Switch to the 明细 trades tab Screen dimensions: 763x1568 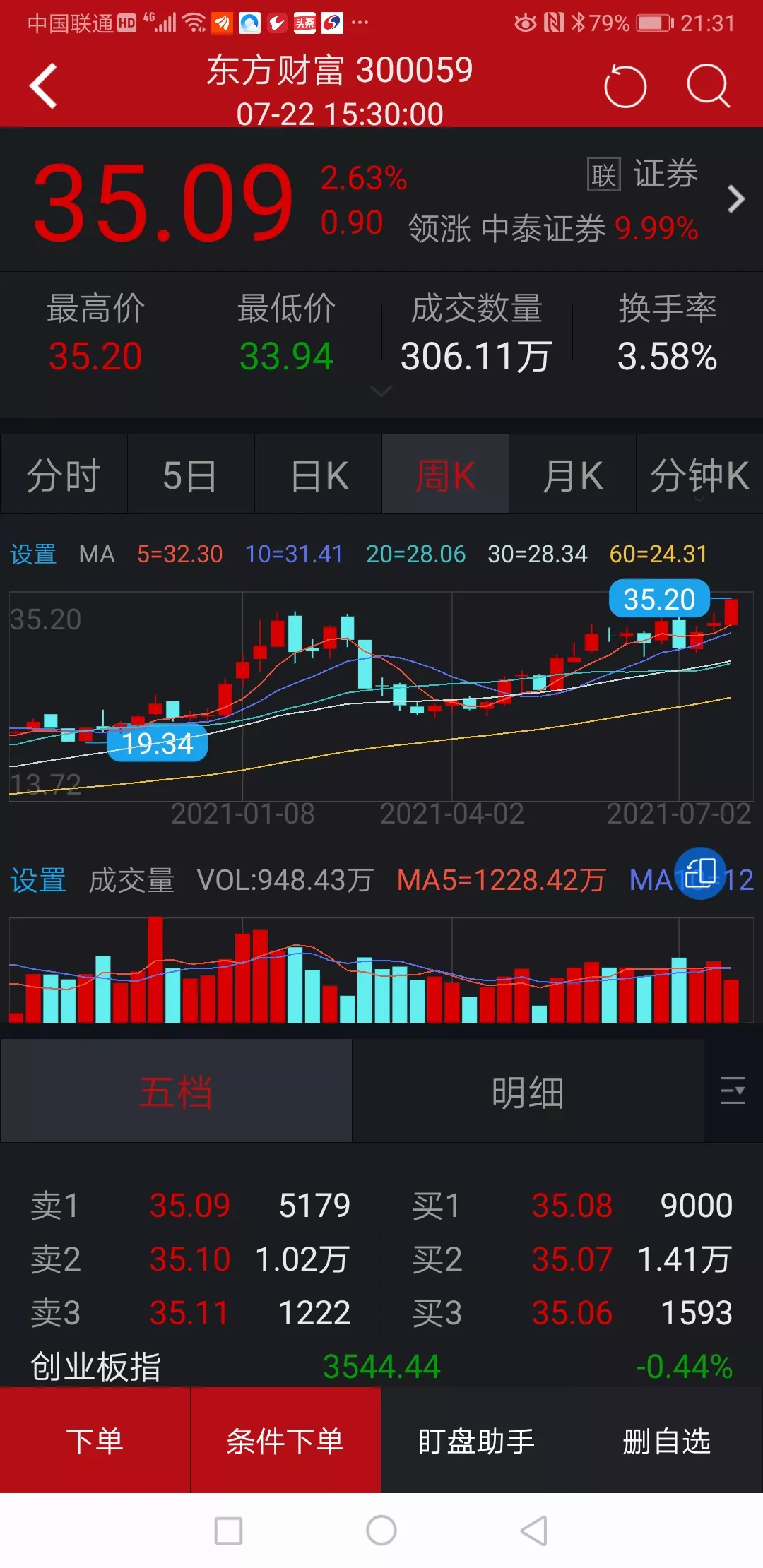[528, 1091]
